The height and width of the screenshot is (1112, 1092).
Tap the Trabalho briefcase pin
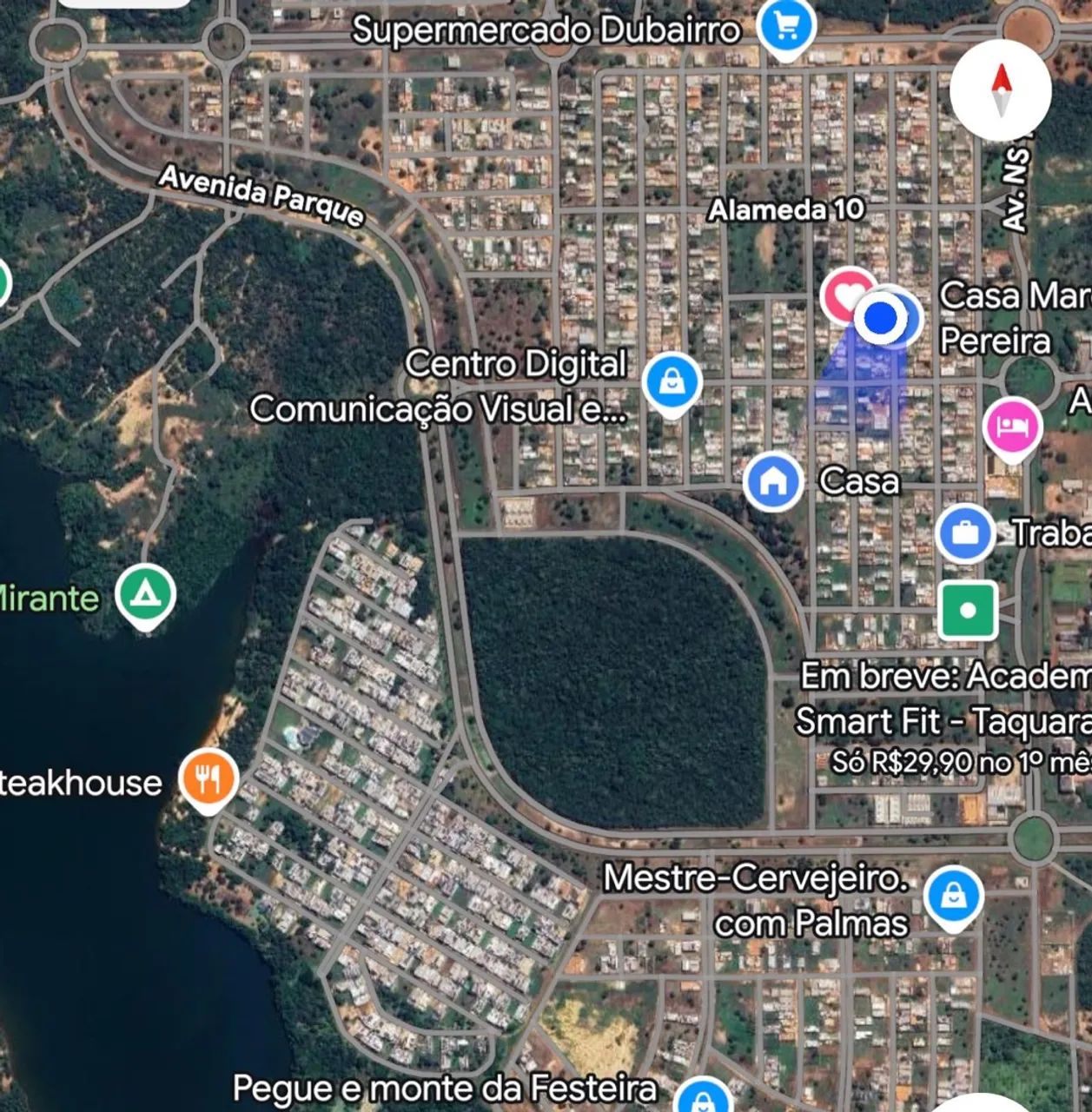point(965,533)
